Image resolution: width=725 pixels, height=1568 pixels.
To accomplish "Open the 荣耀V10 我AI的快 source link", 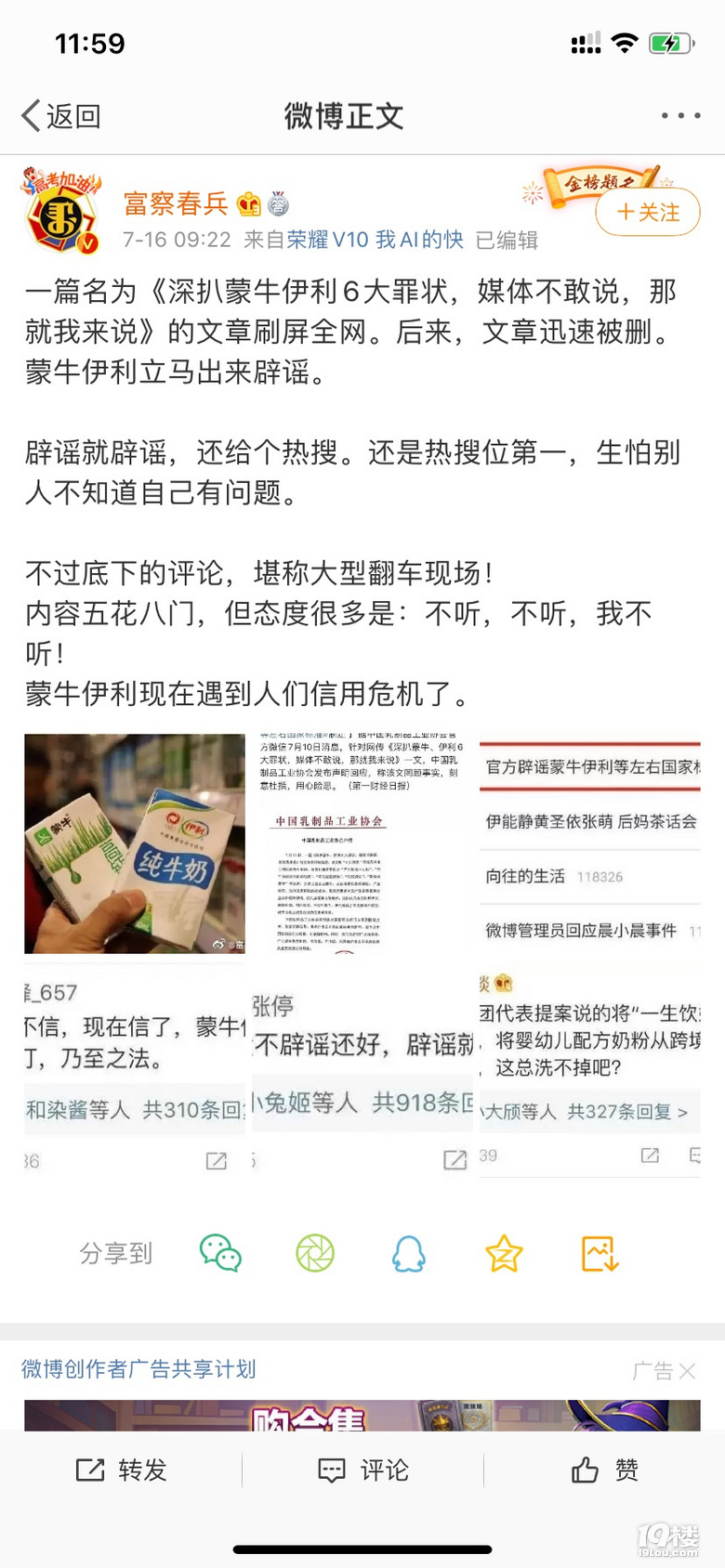I will 375,240.
